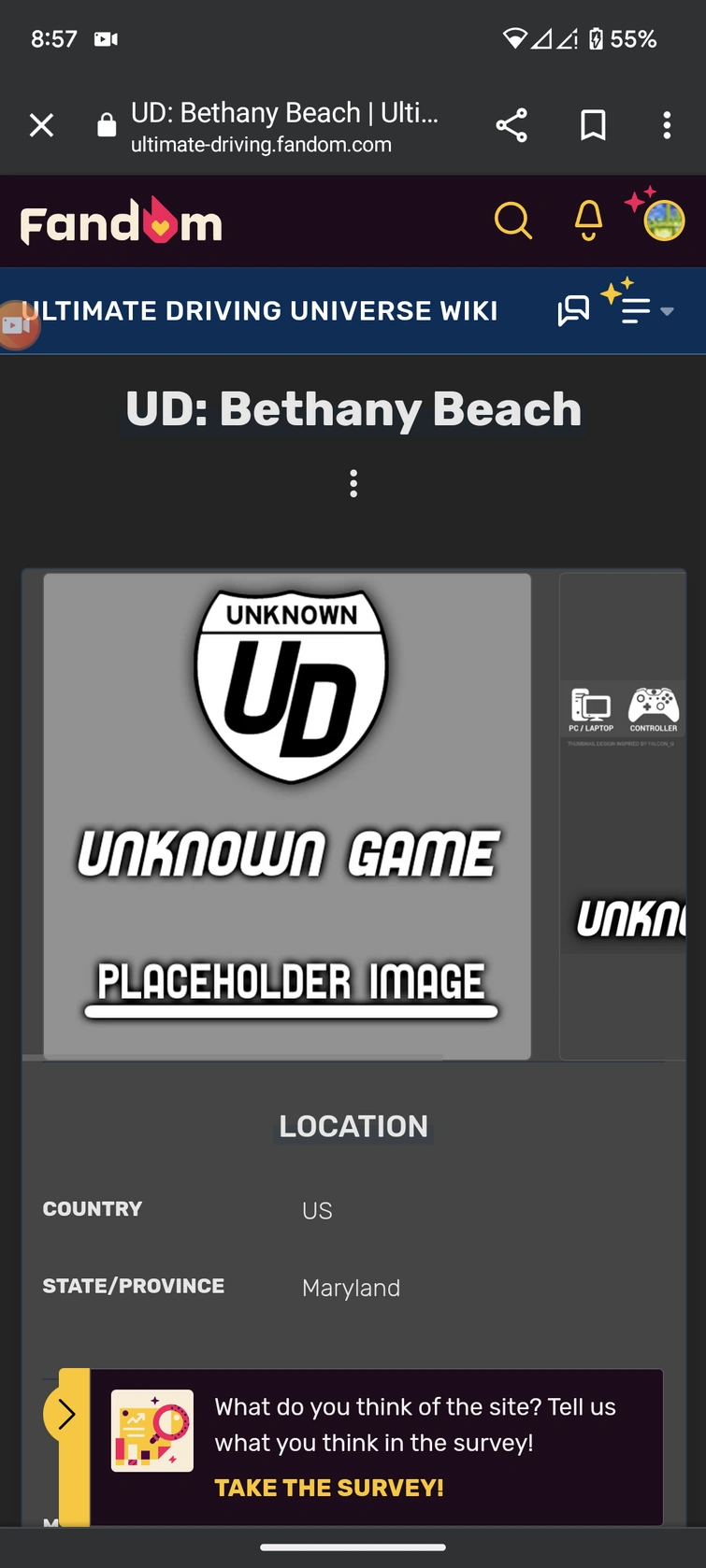Image resolution: width=706 pixels, height=1568 pixels.
Task: Open your Fandom profile avatar
Action: [663, 221]
